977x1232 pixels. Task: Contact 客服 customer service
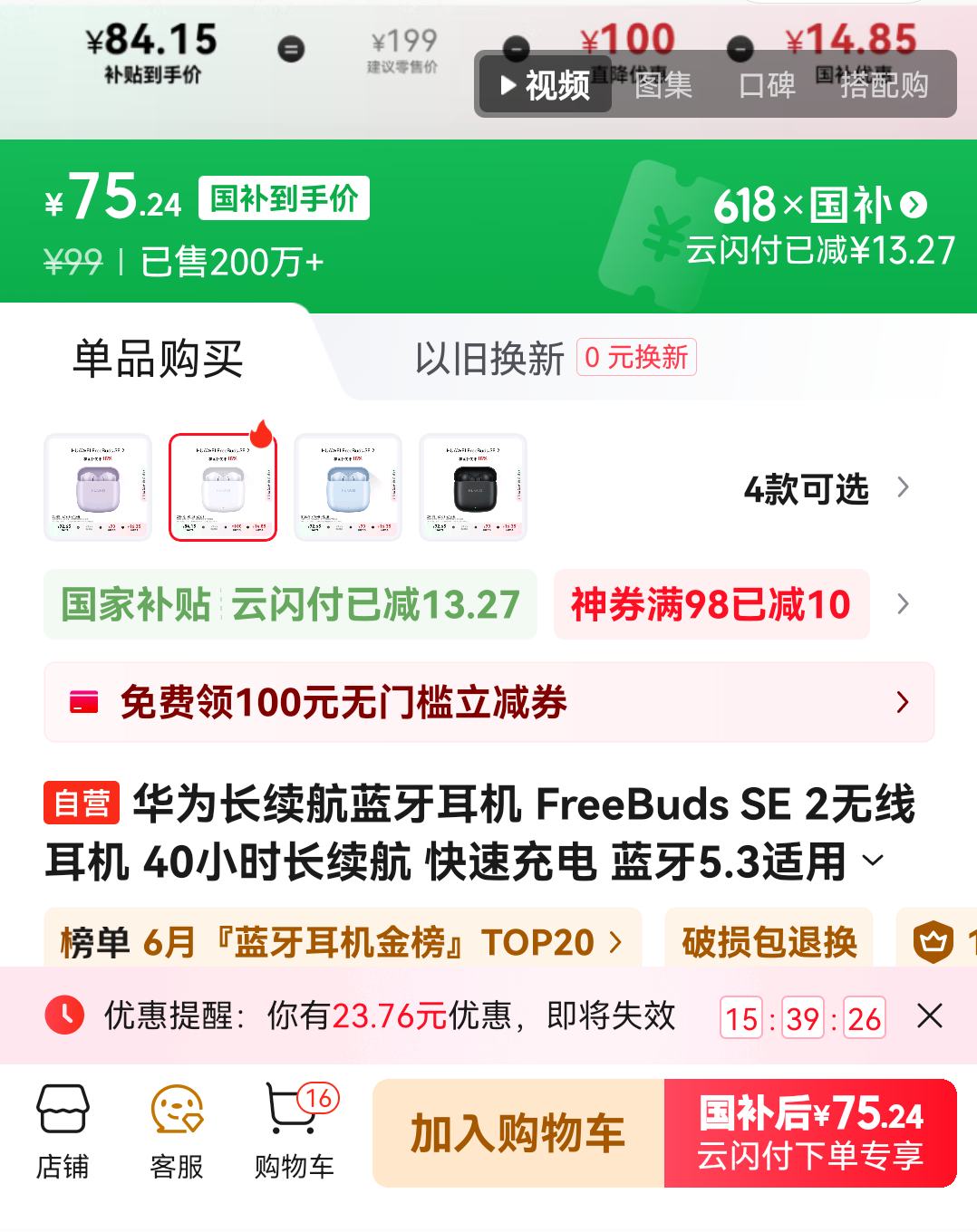click(177, 1132)
